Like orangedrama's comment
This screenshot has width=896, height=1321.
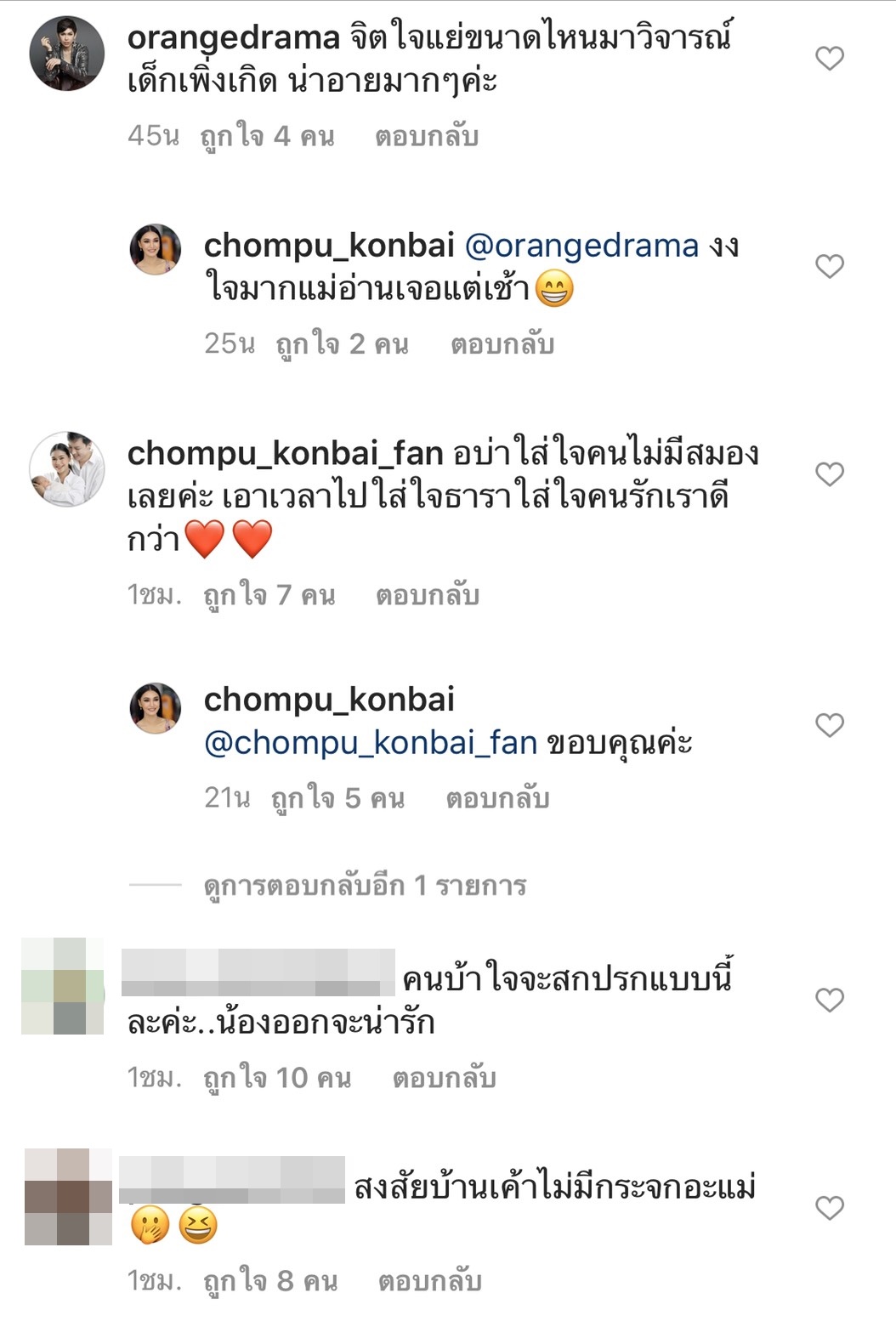pos(830,58)
